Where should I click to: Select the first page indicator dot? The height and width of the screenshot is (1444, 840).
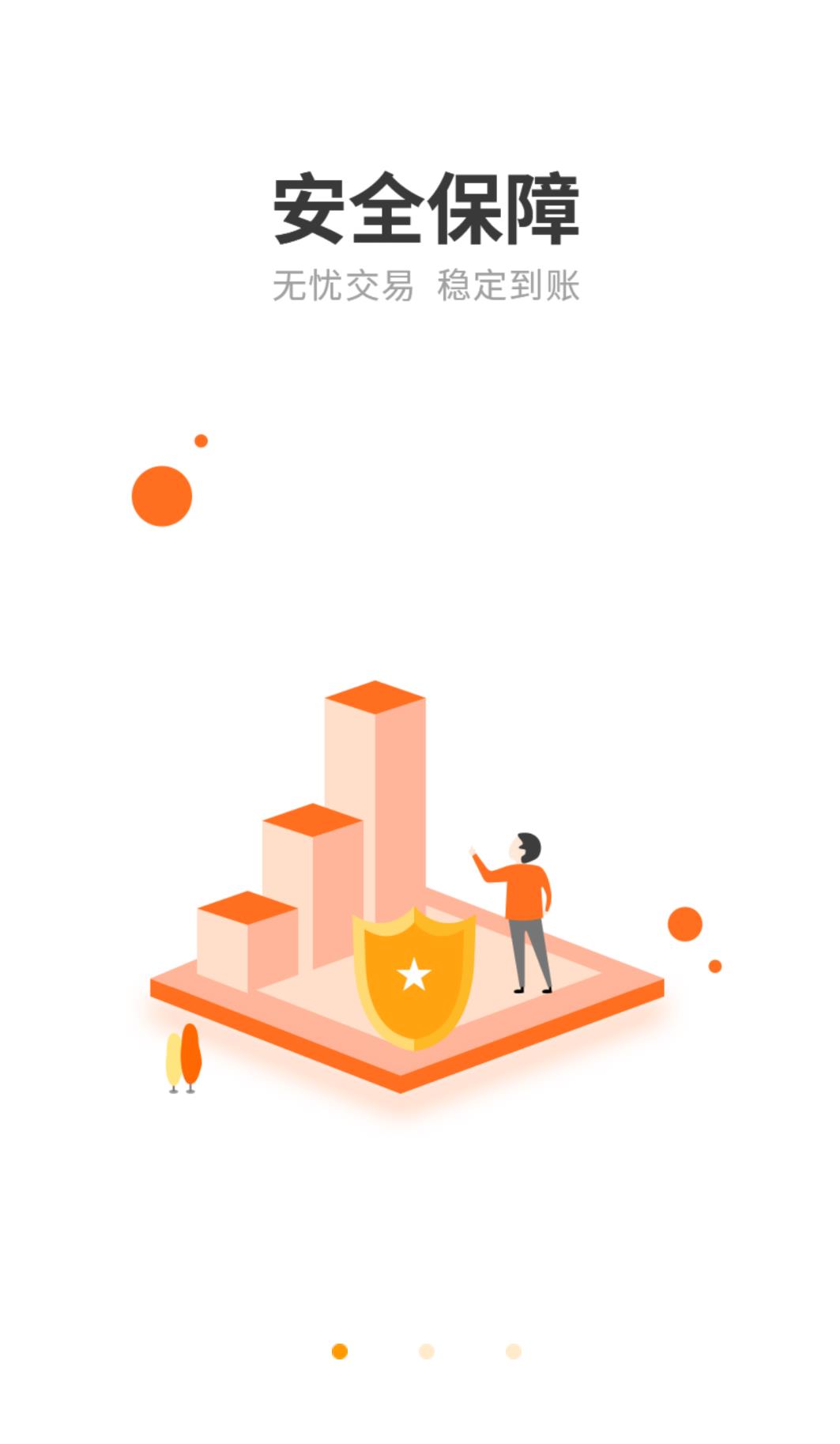(340, 1352)
